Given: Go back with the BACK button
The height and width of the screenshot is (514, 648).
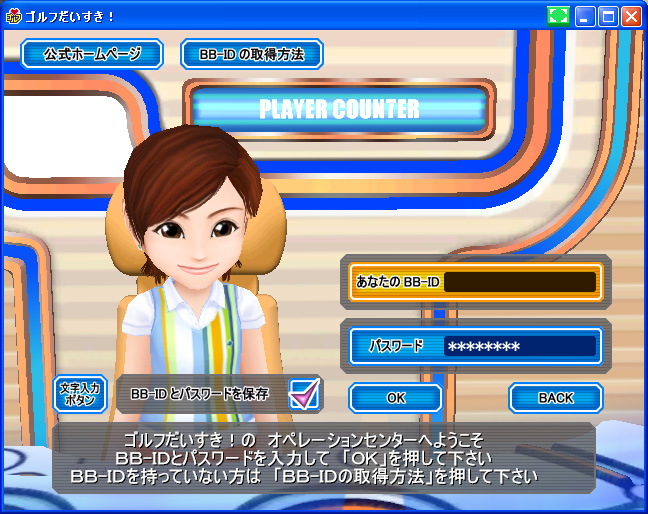Looking at the screenshot, I should 556,398.
